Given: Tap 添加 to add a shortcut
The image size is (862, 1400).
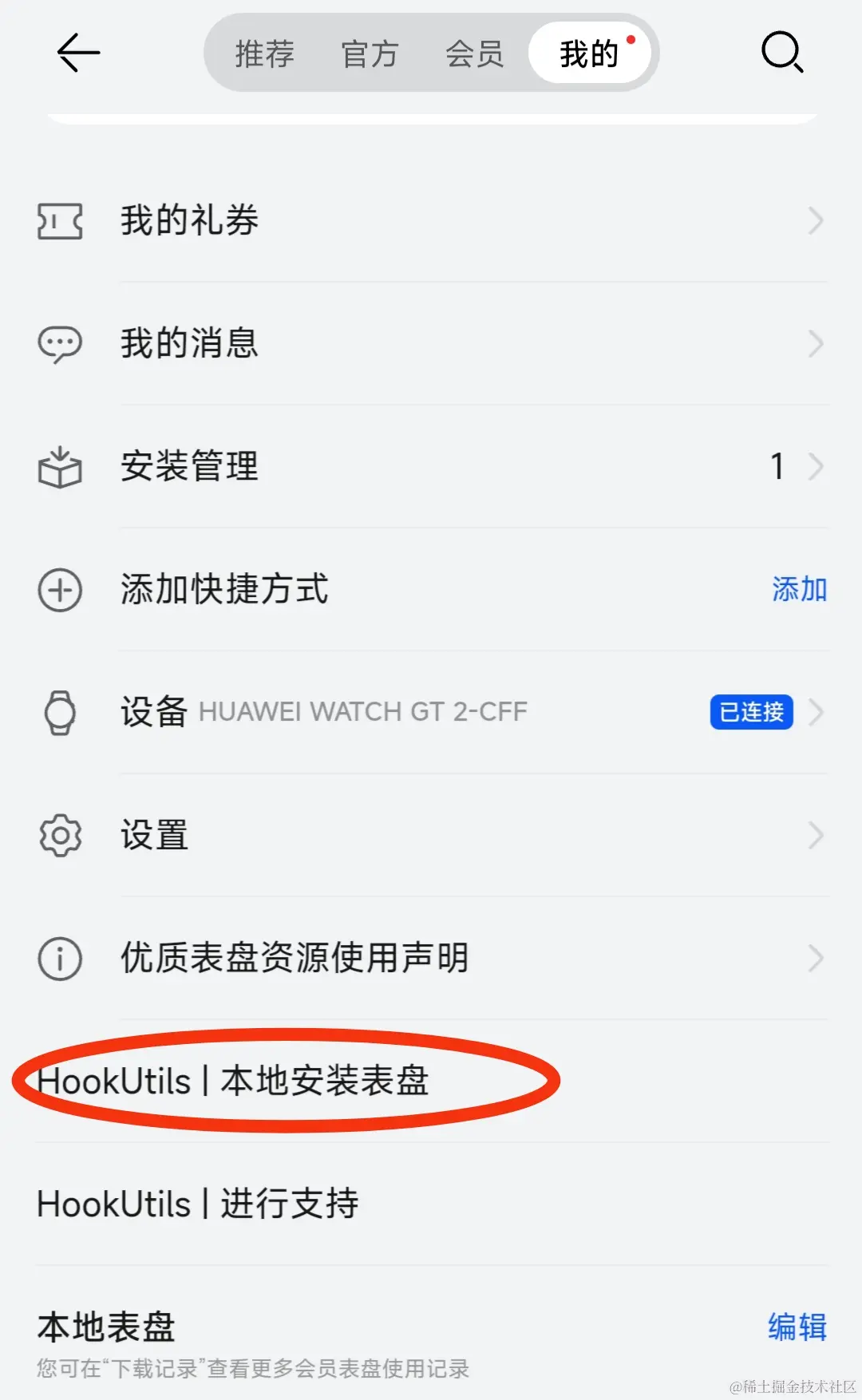Looking at the screenshot, I should click(x=799, y=590).
